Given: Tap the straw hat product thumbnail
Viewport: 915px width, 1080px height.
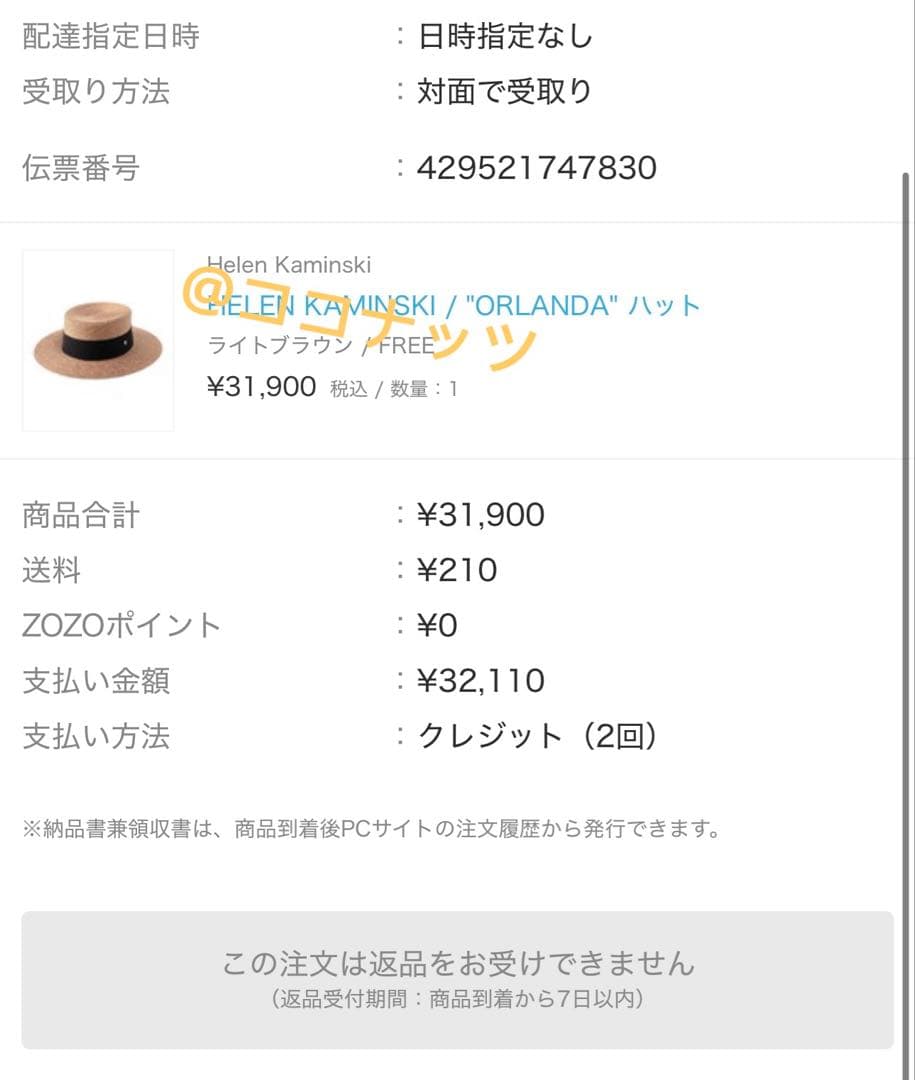Looking at the screenshot, I should (98, 340).
